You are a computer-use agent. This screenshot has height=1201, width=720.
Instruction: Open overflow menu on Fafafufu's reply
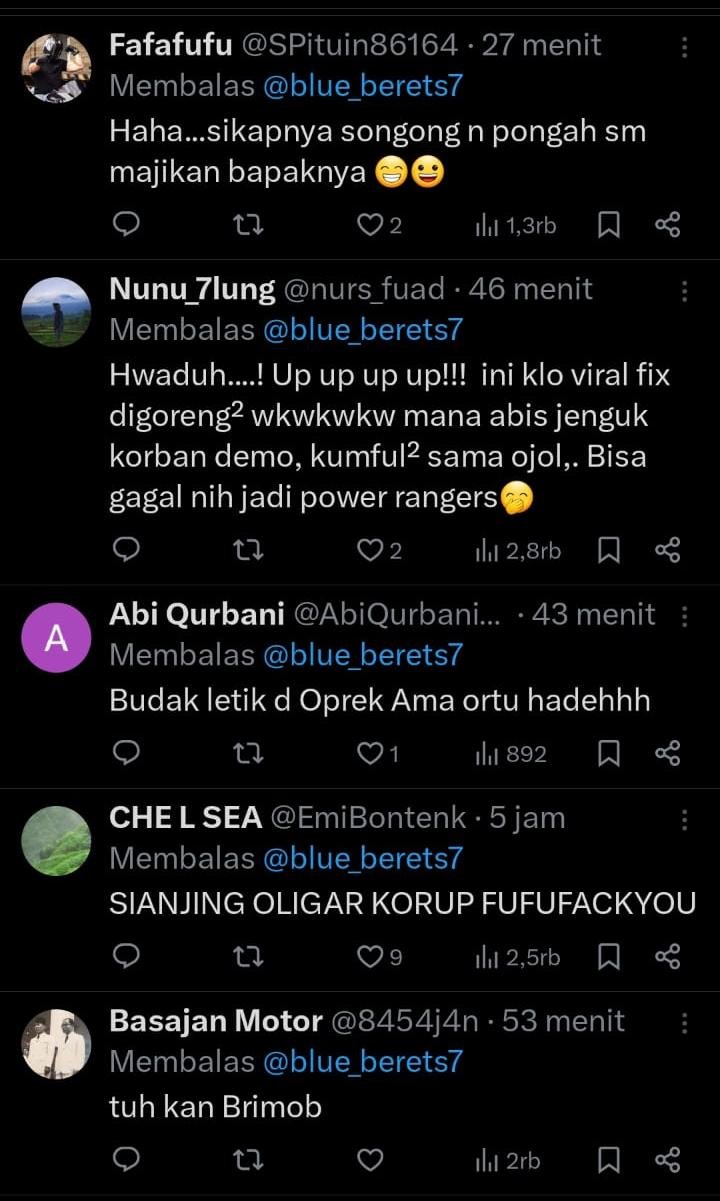[x=684, y=47]
